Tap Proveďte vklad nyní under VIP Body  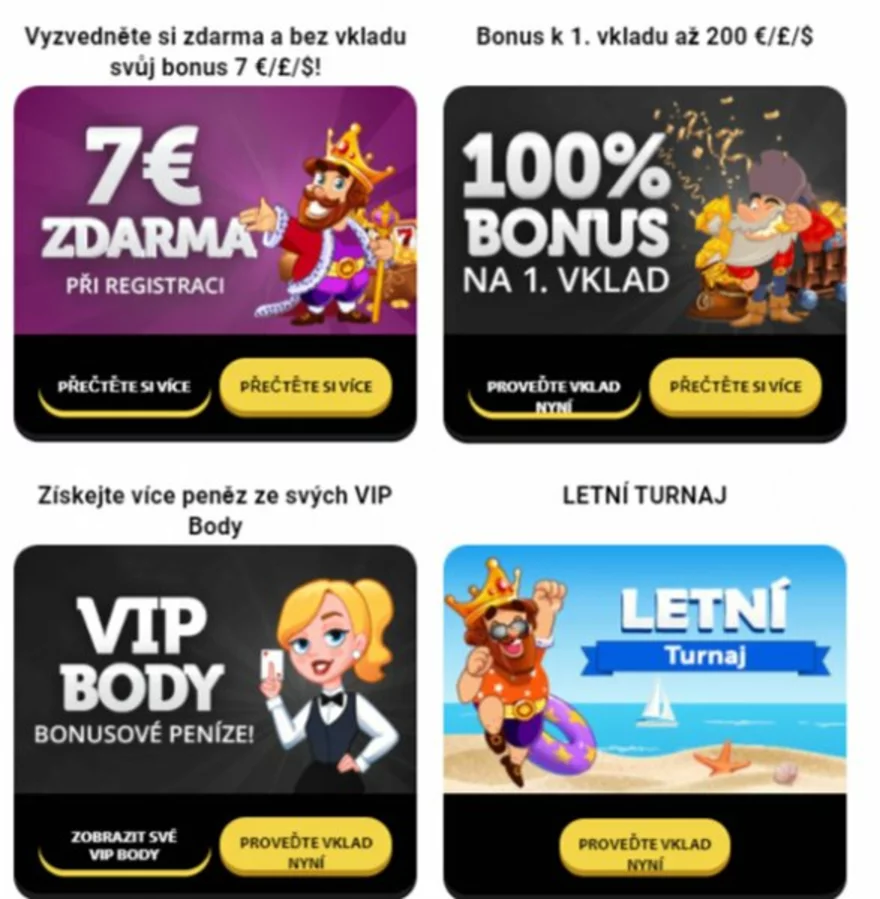coord(305,850)
